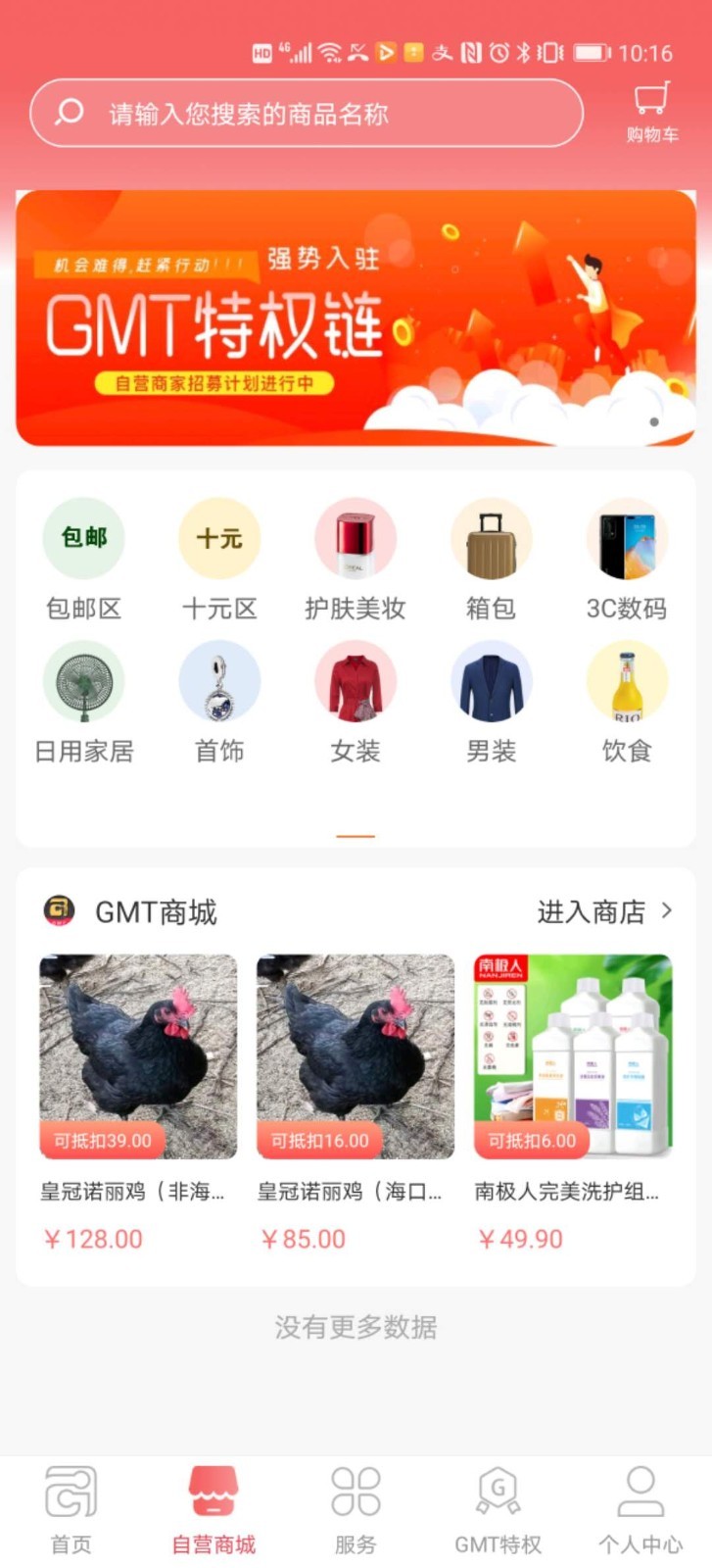Go to the 个人中心 tab
Image resolution: width=712 pixels, height=1568 pixels.
point(641,1510)
